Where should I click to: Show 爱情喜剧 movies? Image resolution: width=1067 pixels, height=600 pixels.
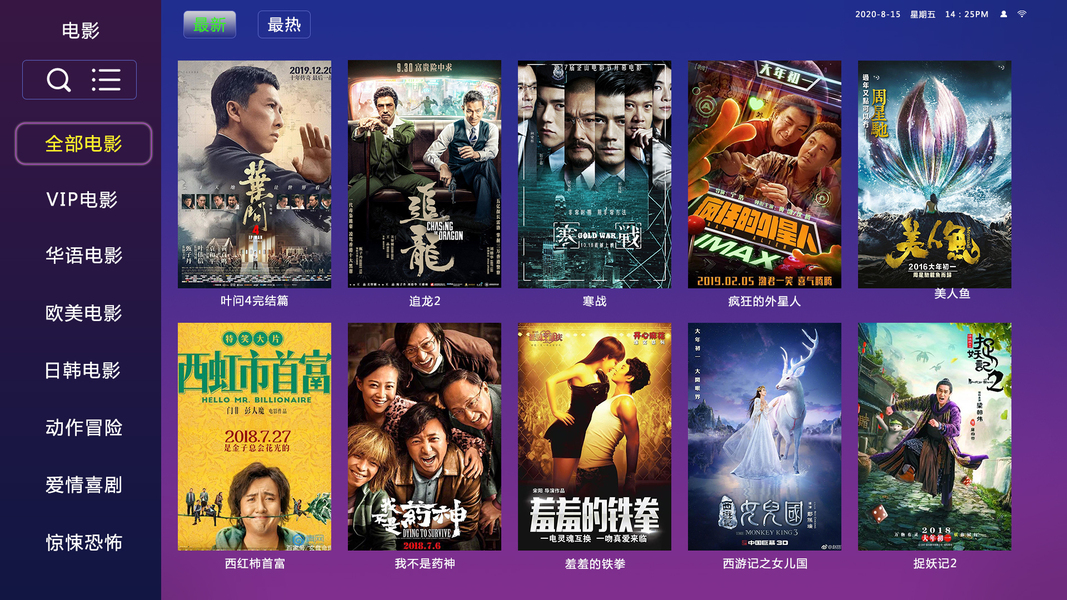coord(83,485)
